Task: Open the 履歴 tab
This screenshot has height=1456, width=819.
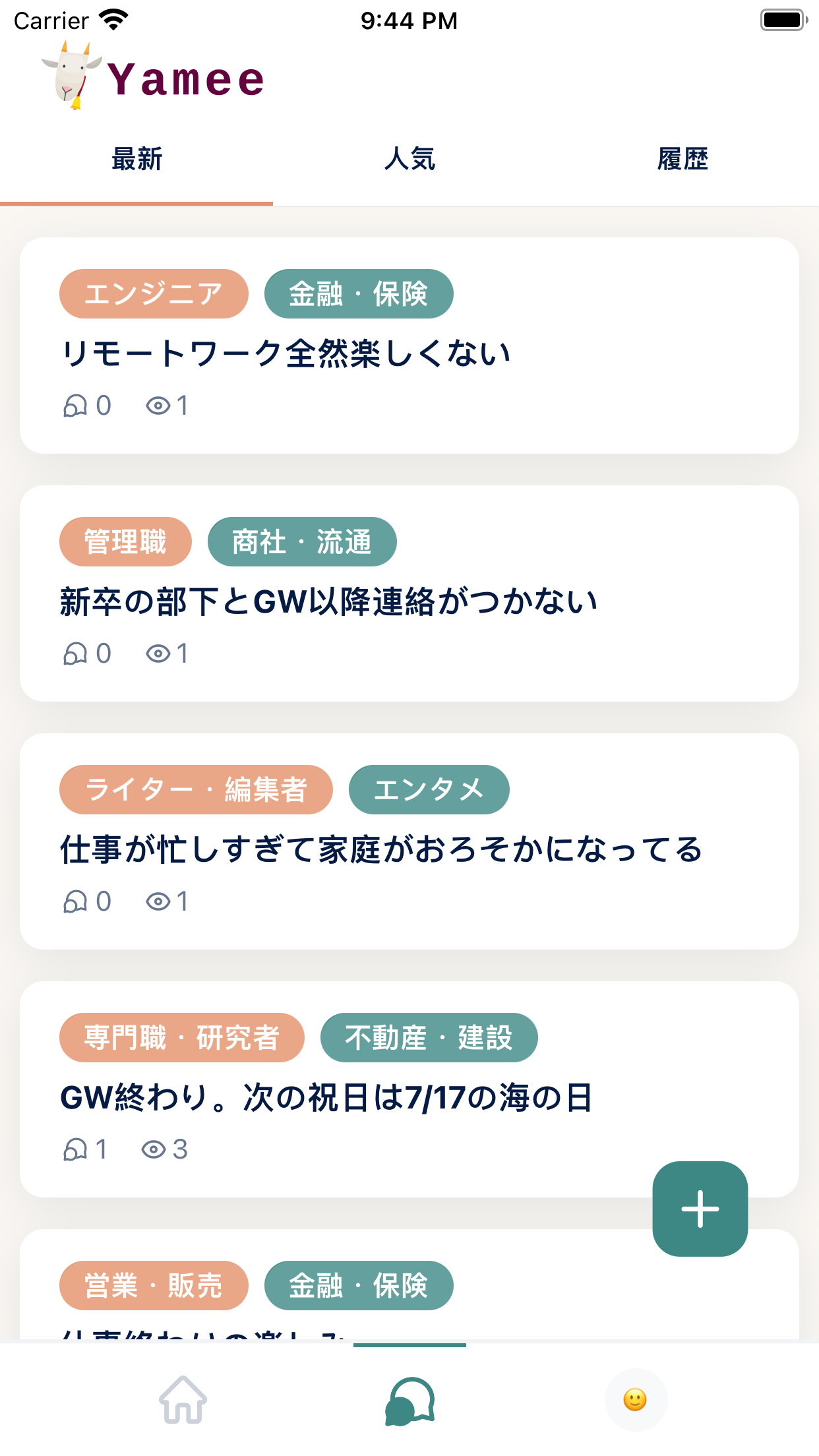Action: point(682,160)
